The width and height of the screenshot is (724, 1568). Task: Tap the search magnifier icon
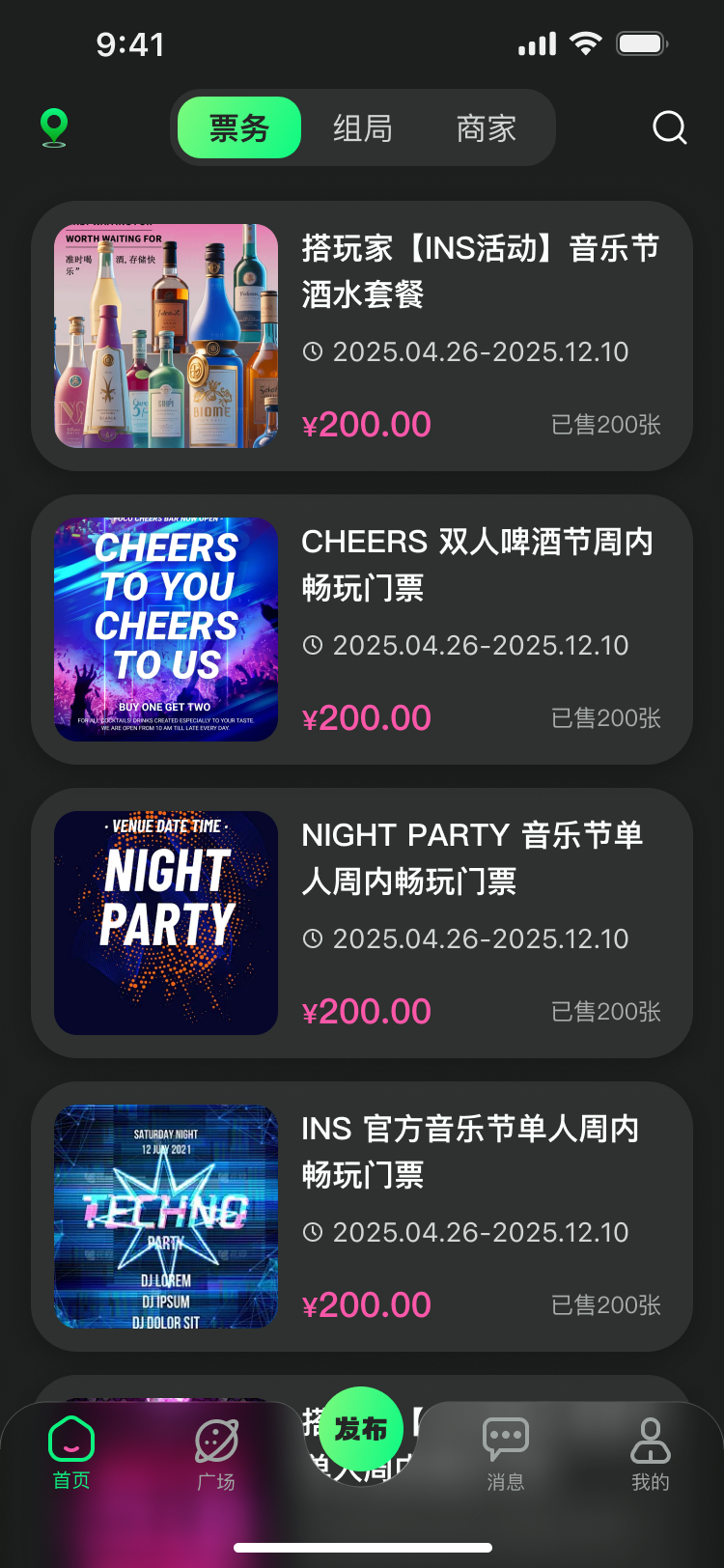click(669, 126)
